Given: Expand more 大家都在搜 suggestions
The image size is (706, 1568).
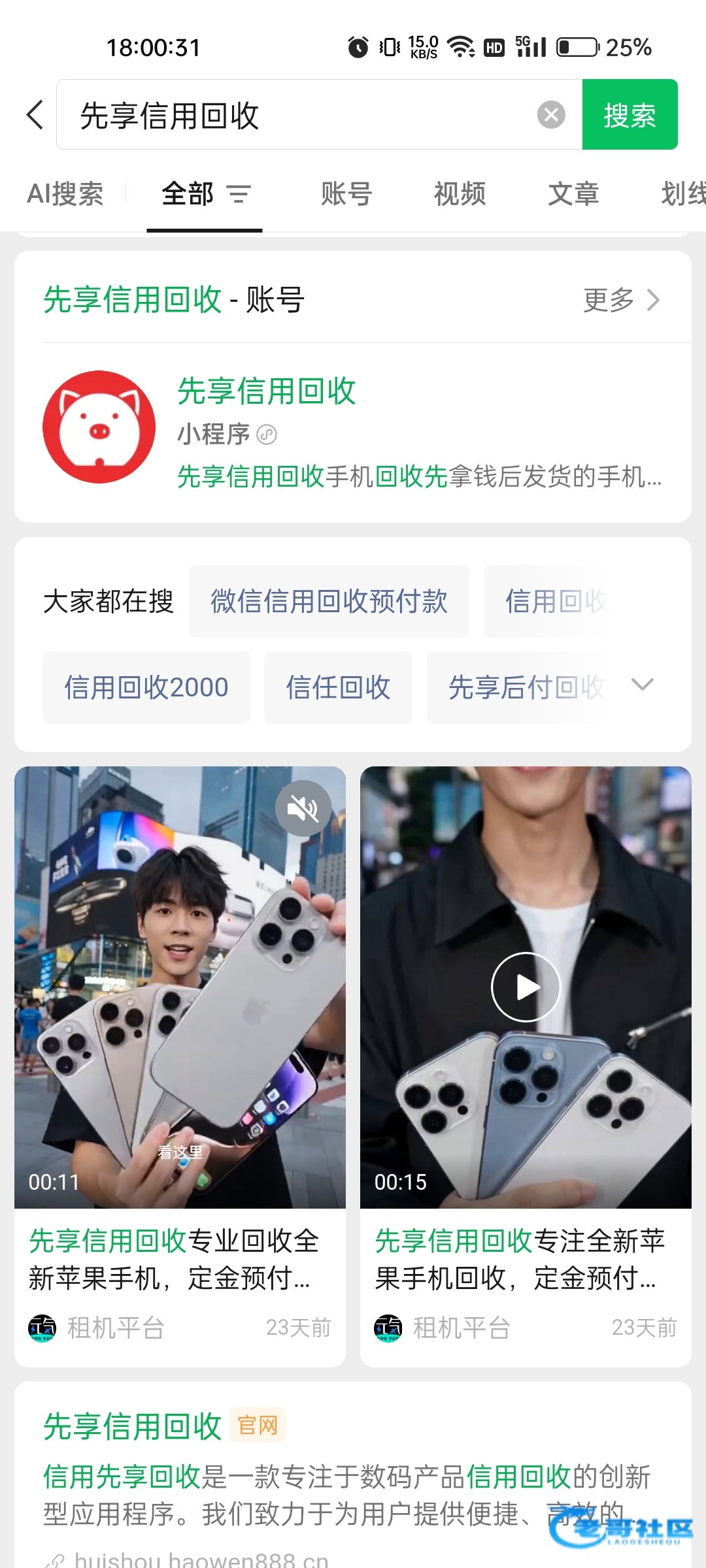Looking at the screenshot, I should (x=643, y=685).
